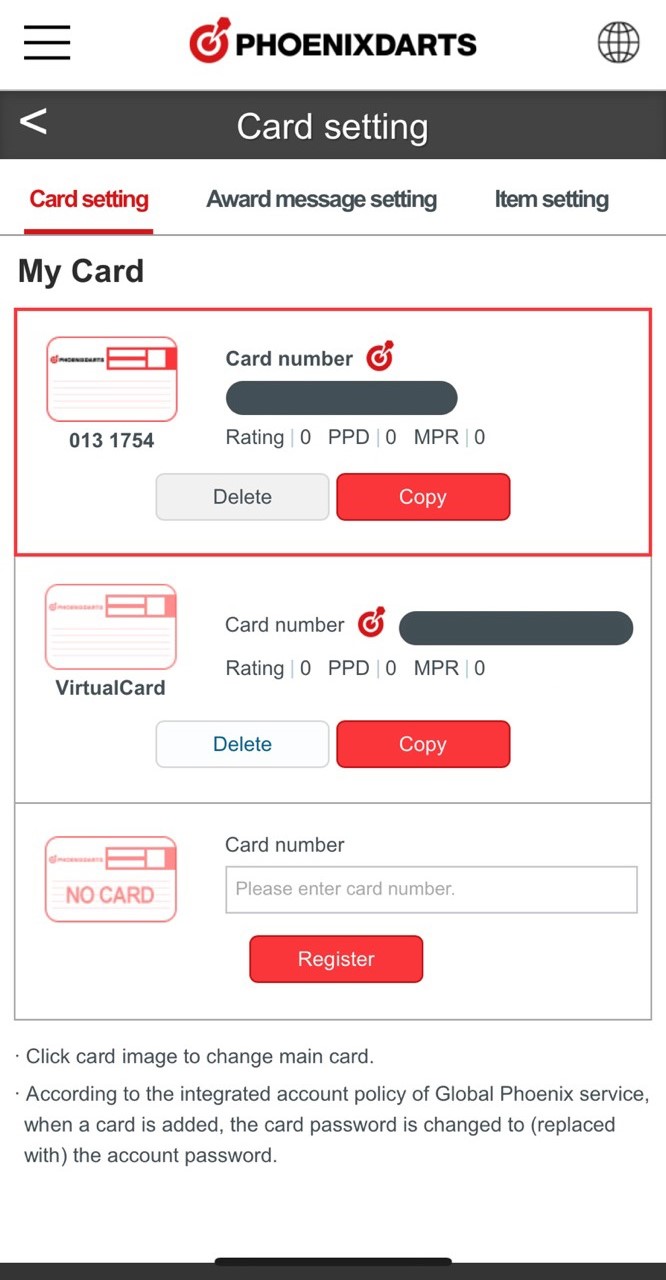
Task: Open the language globe icon
Action: click(618, 43)
